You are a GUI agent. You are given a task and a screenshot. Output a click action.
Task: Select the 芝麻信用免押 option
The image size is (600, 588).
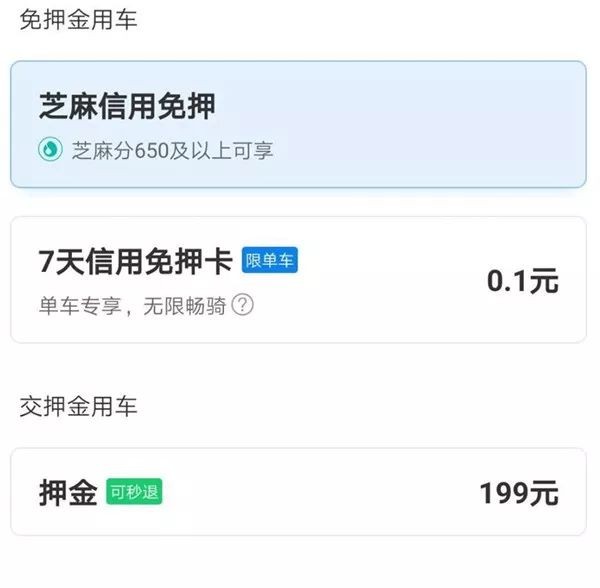[x=298, y=124]
